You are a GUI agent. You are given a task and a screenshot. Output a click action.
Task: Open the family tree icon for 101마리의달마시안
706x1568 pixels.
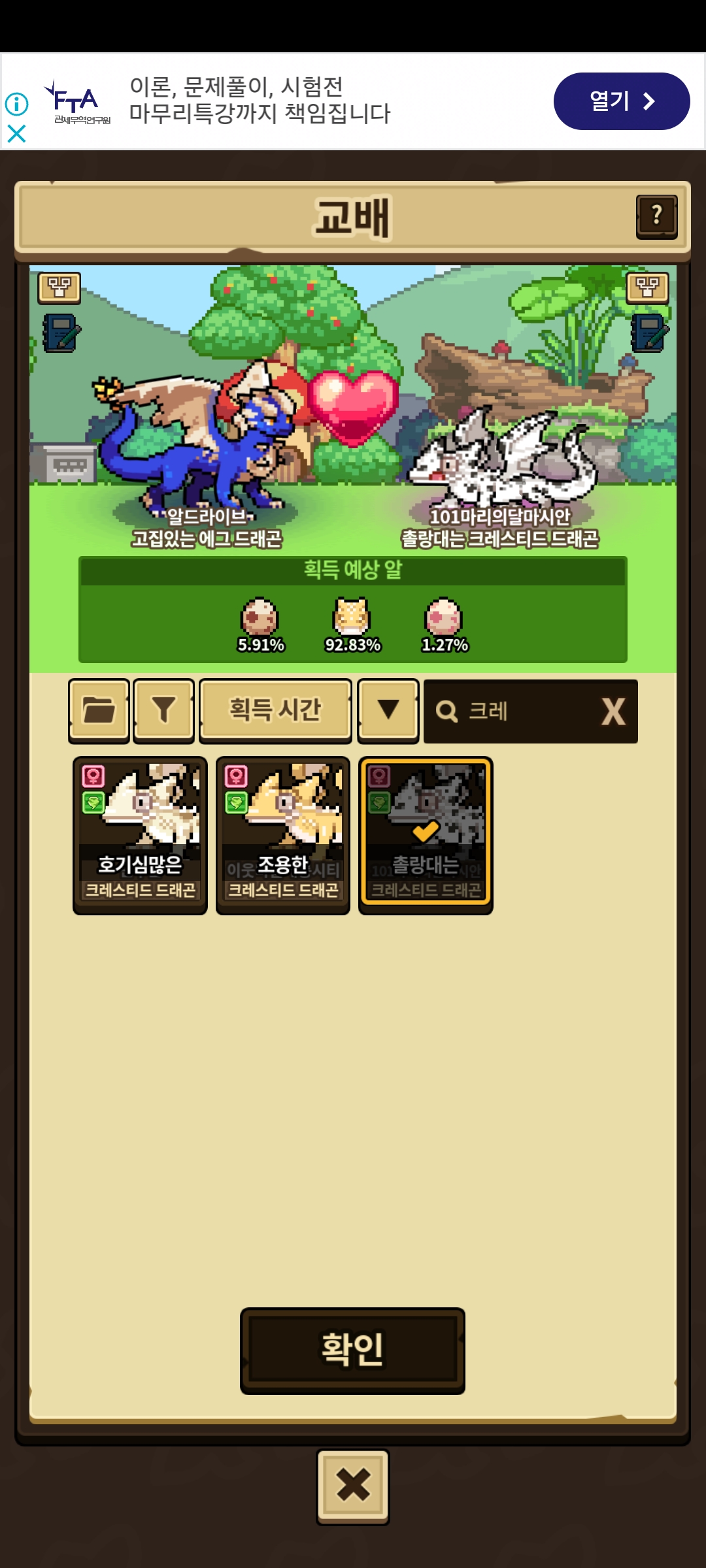click(647, 287)
